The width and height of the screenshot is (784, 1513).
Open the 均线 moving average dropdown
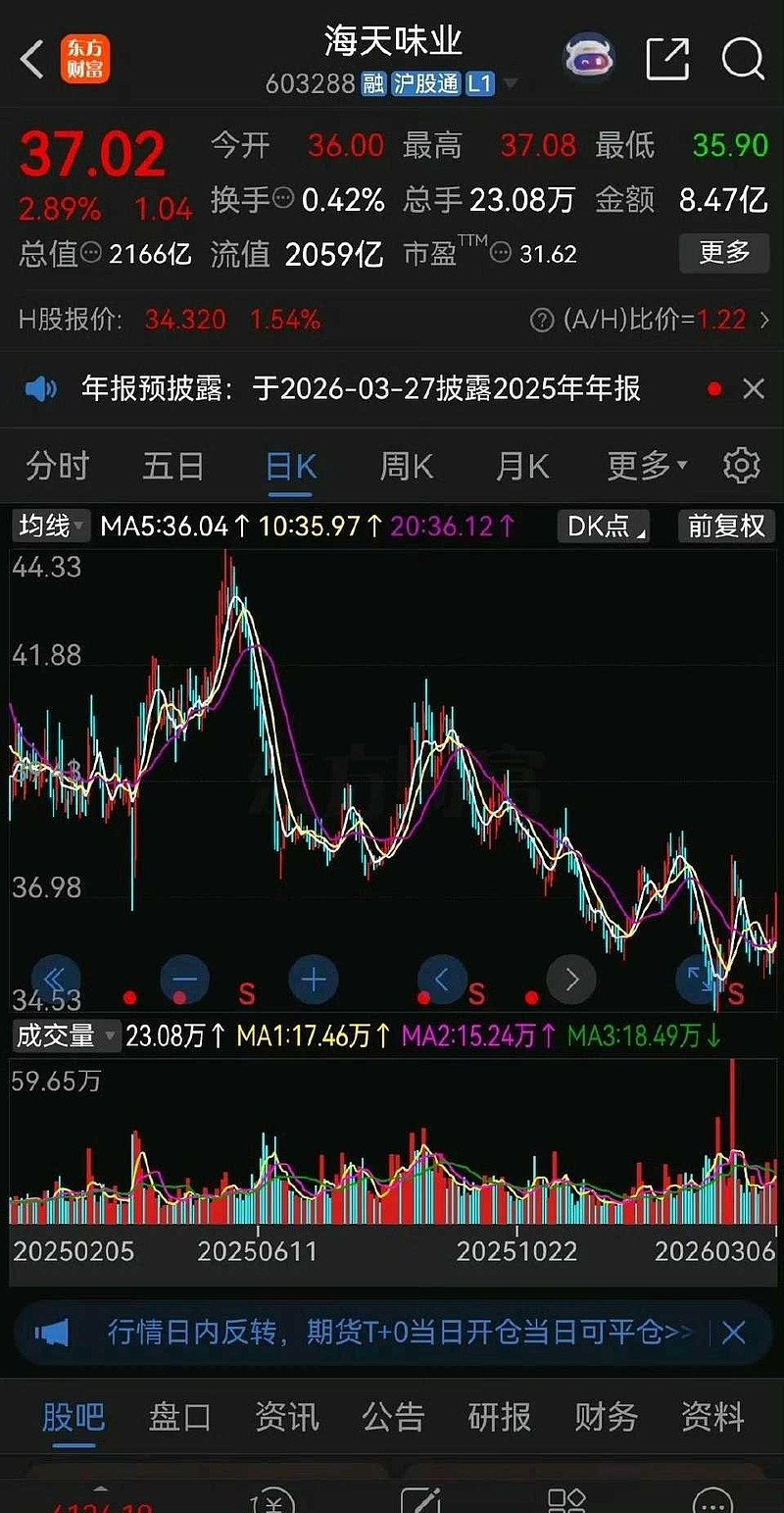pos(49,527)
